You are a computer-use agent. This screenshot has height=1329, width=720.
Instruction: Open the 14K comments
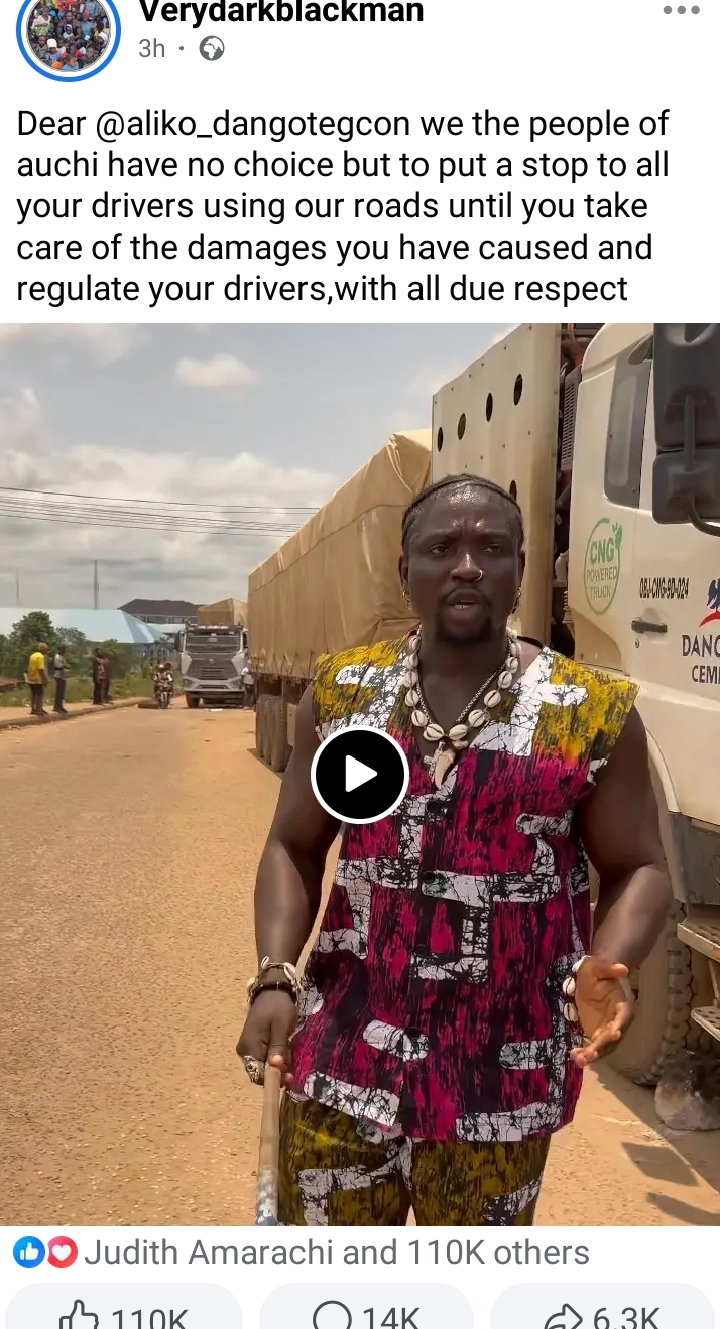366,1313
